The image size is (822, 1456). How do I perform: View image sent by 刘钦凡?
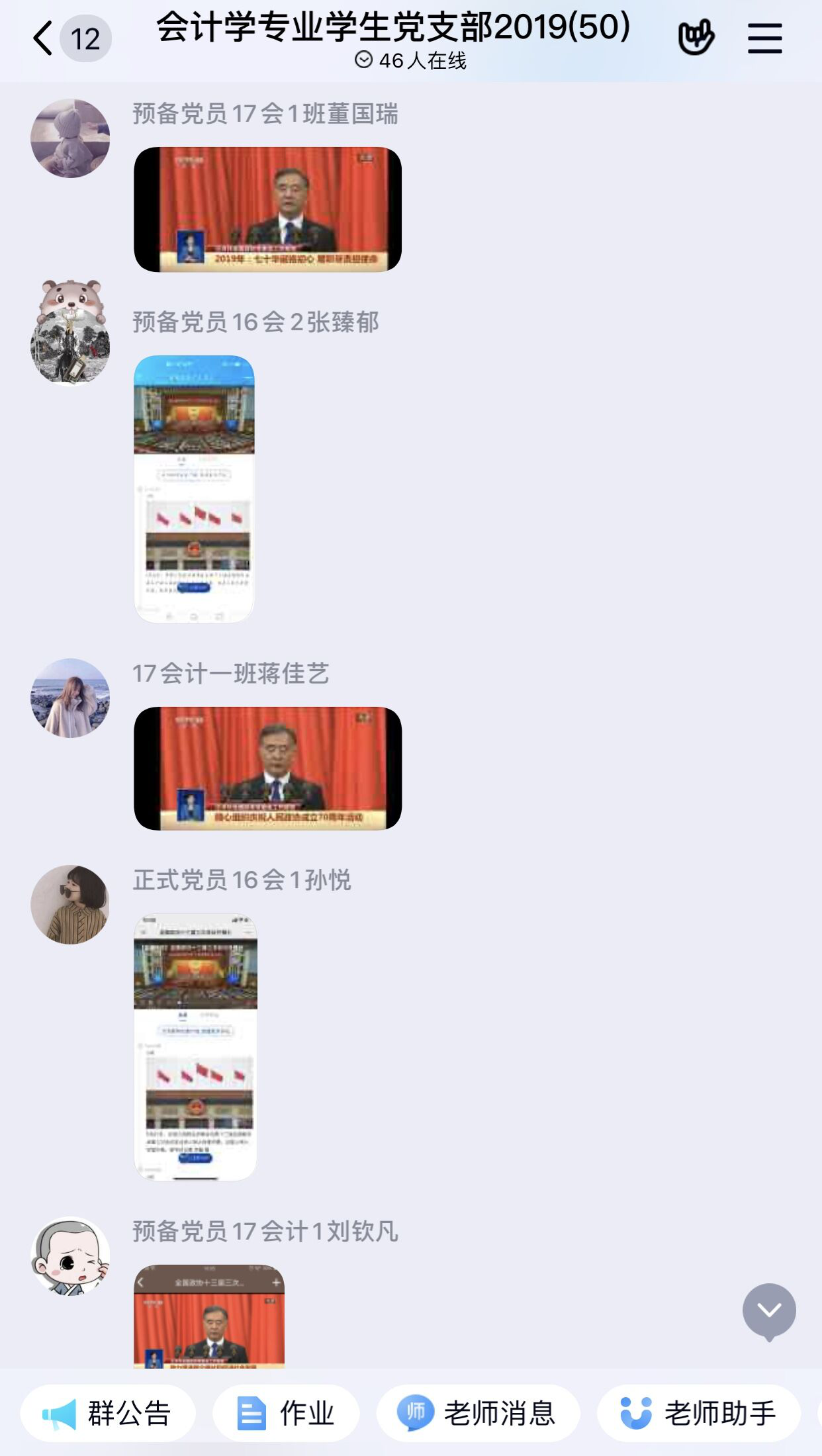coord(209,1316)
